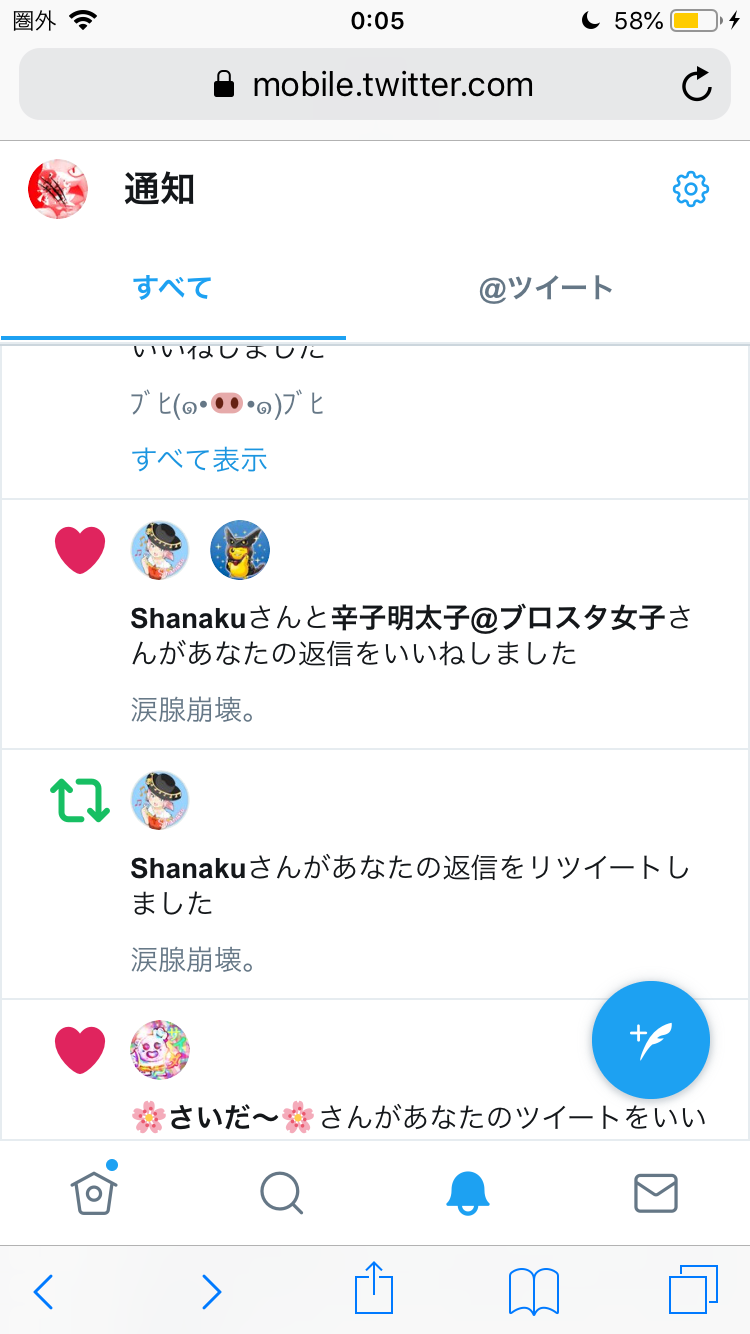This screenshot has height=1334, width=750.
Task: Select the すべて tab
Action: coord(172,288)
